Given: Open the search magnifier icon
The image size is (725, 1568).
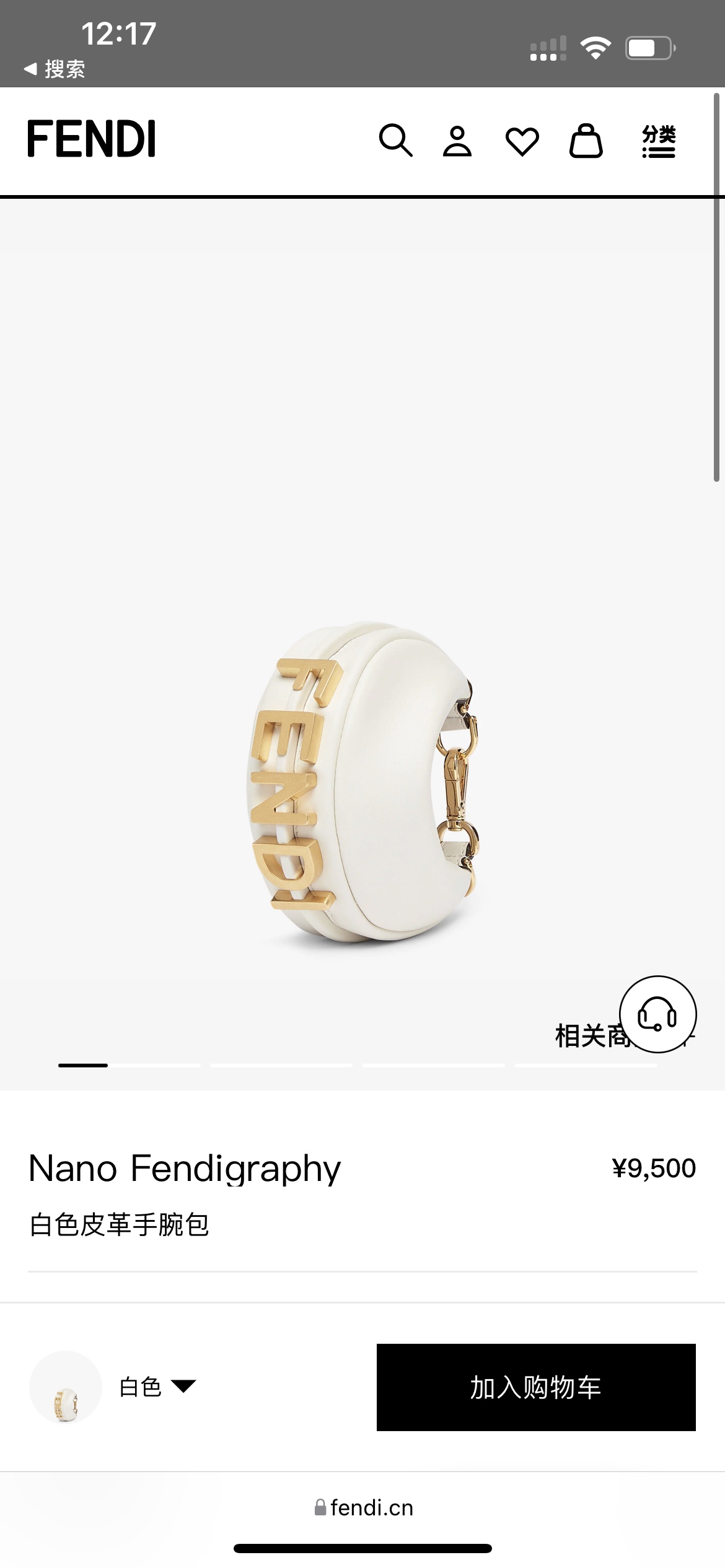Looking at the screenshot, I should click(395, 141).
